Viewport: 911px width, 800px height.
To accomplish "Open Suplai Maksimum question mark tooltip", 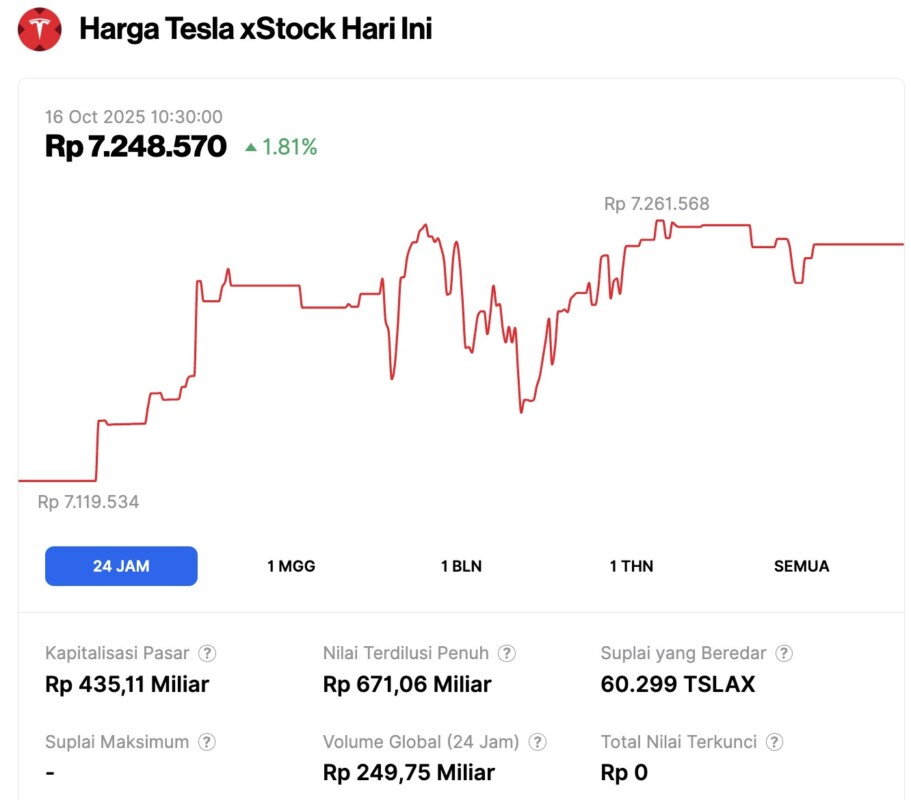I will [207, 742].
